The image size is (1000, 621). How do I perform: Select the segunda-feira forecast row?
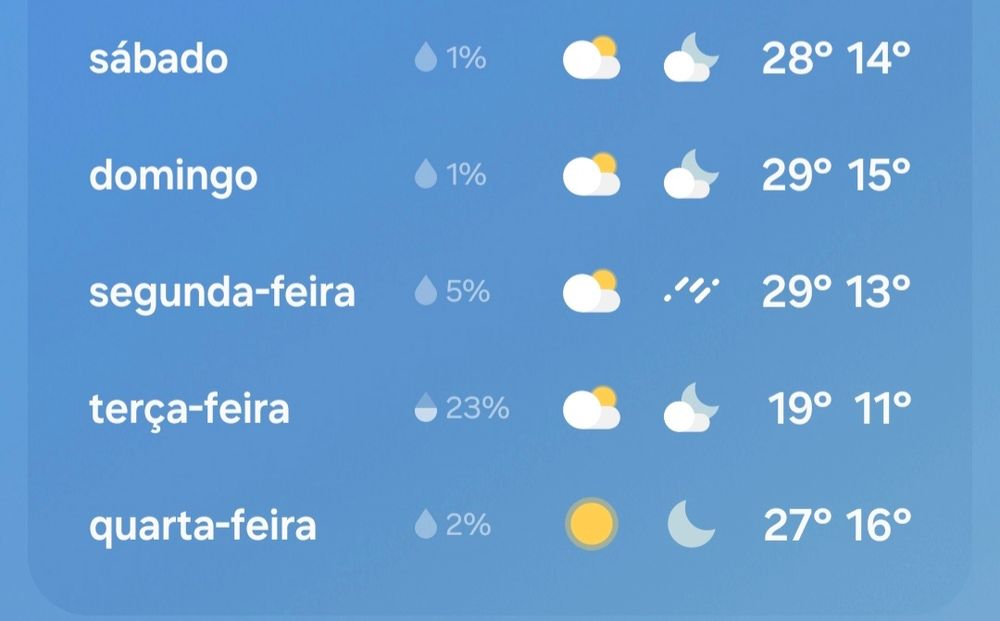click(500, 291)
